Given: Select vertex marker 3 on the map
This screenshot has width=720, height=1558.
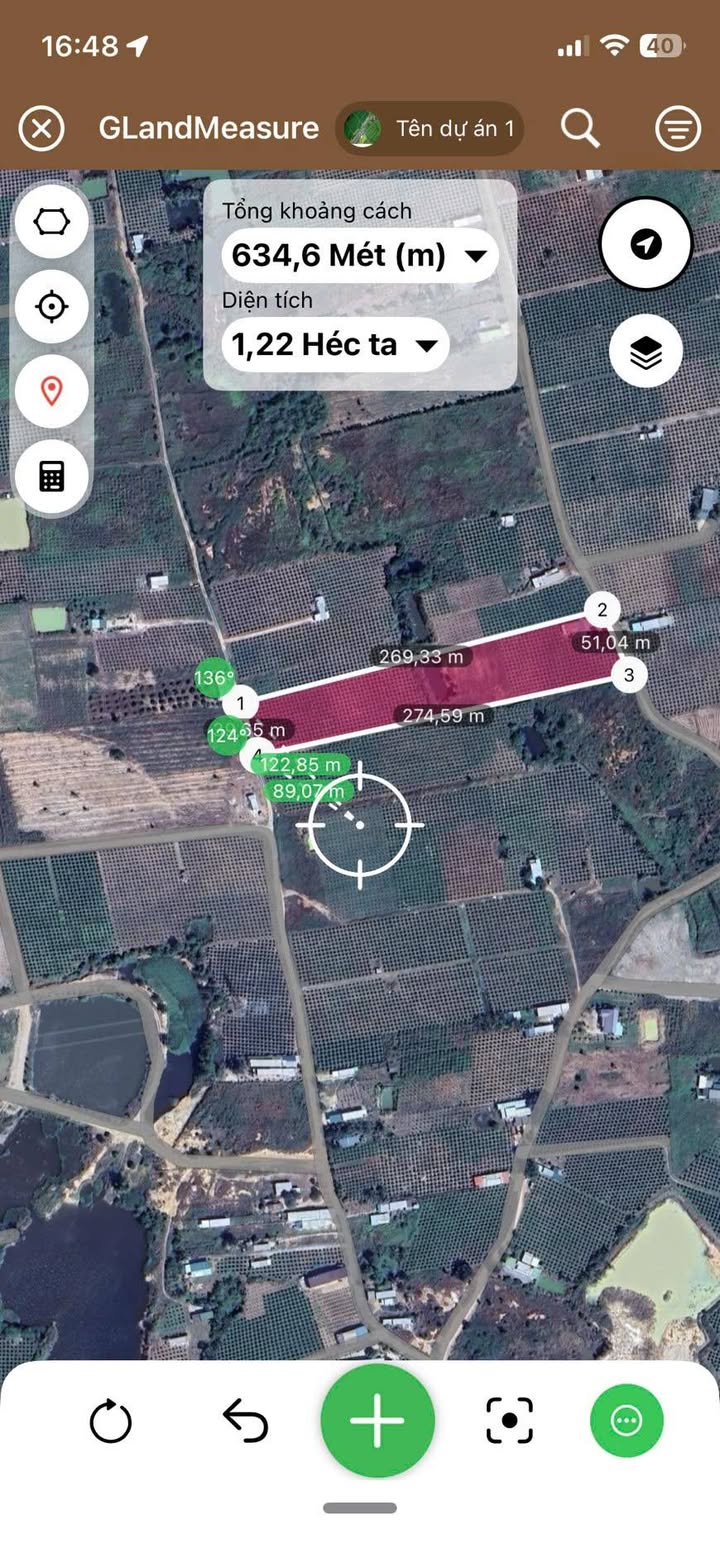Looking at the screenshot, I should (629, 675).
